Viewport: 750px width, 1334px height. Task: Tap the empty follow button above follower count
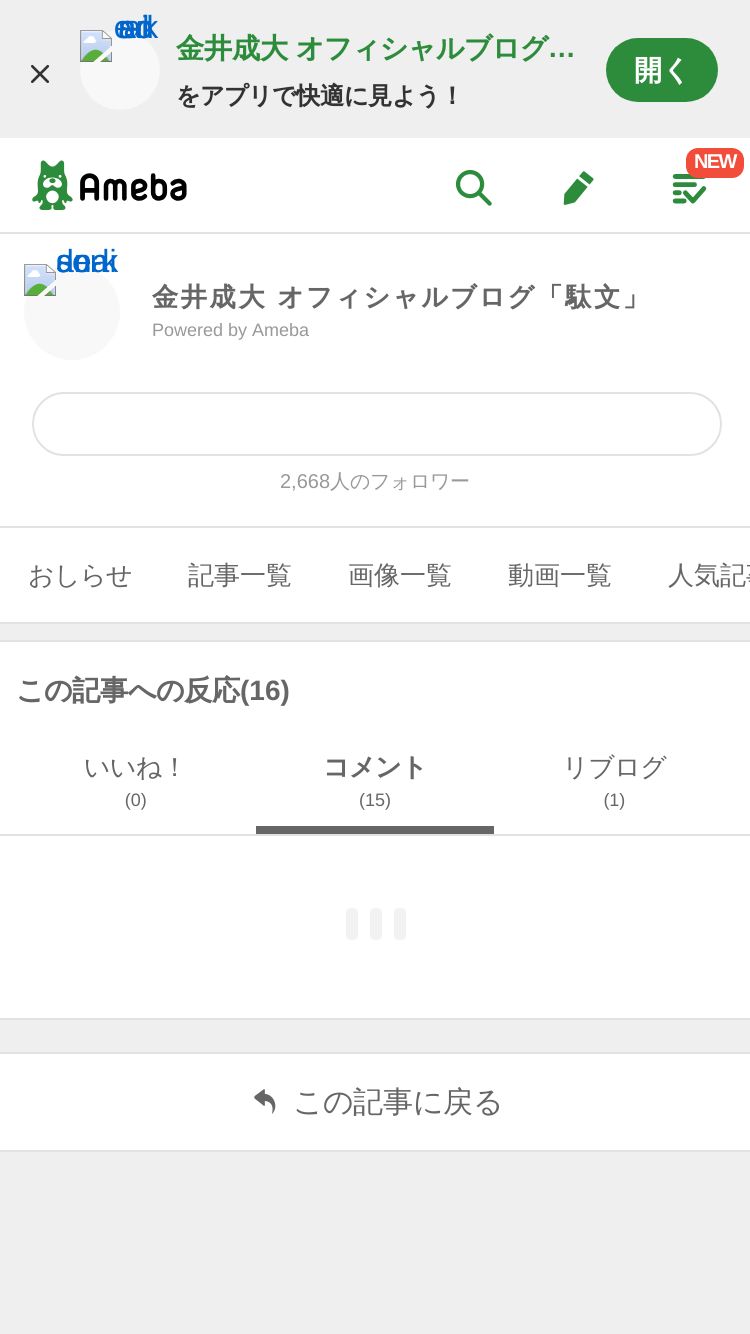tap(376, 424)
